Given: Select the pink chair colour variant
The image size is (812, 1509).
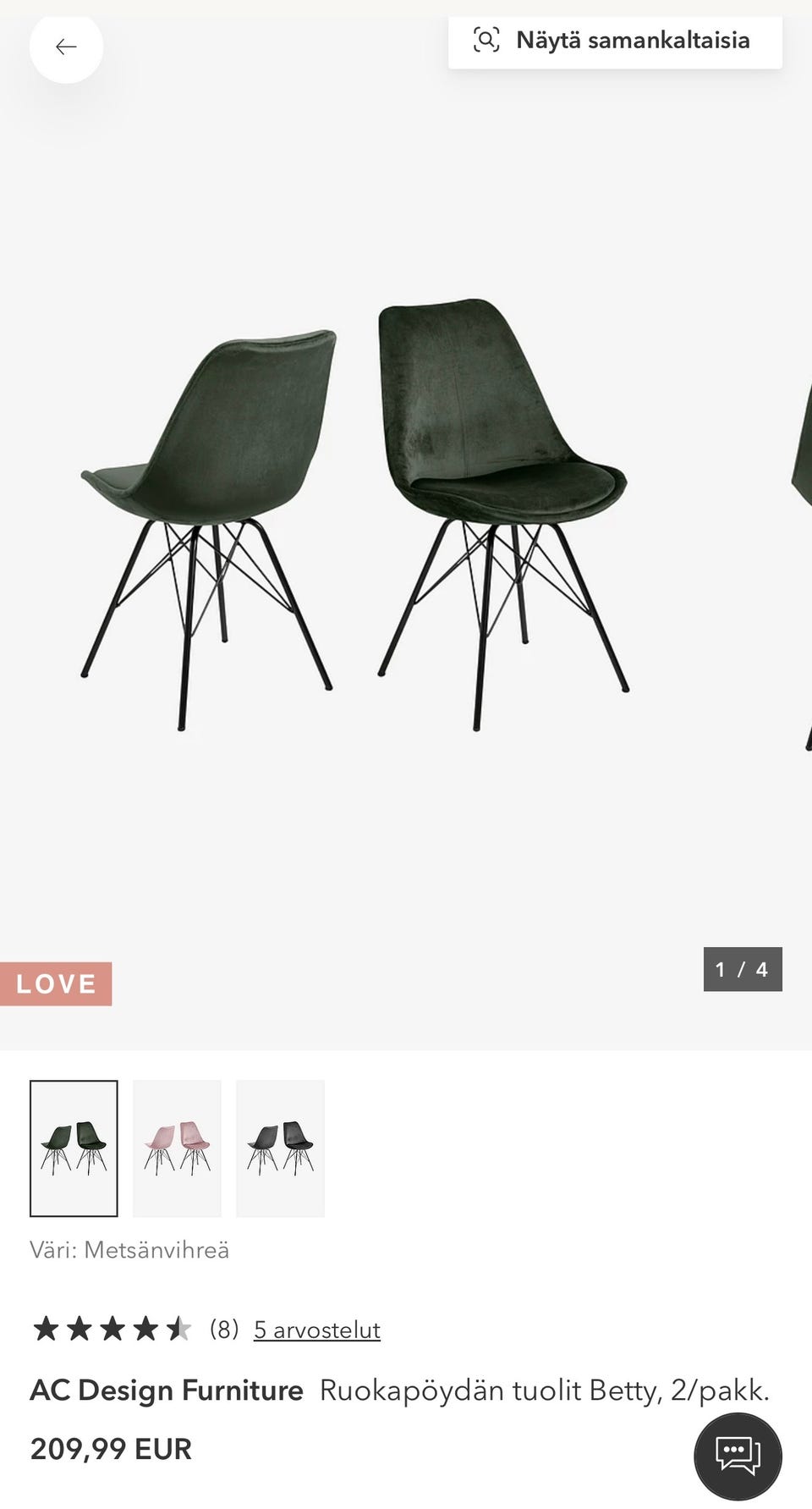Looking at the screenshot, I should tap(177, 1148).
